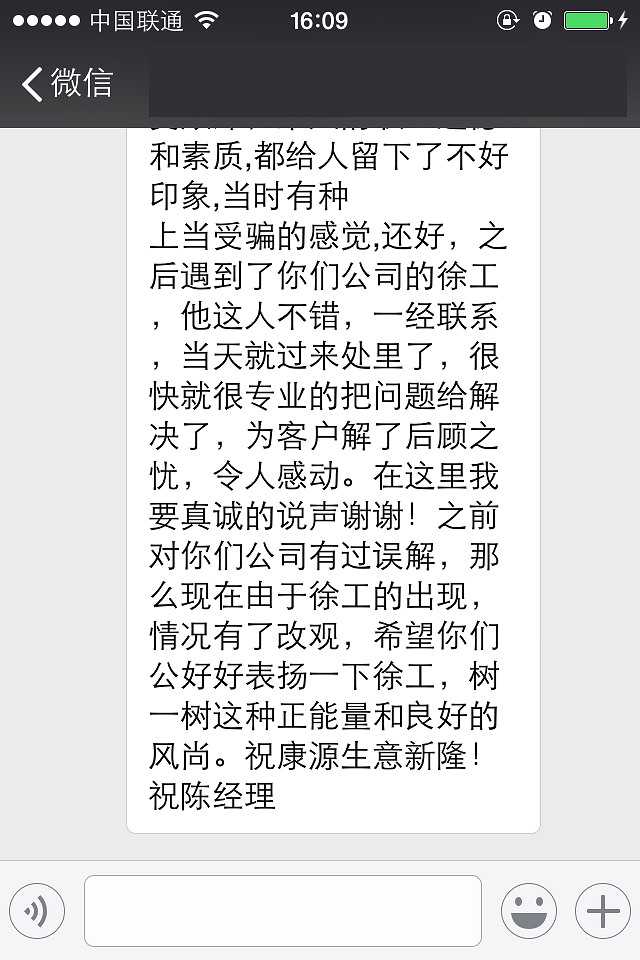640x960 pixels.
Task: Open the emoji sticker panel
Action: click(528, 911)
